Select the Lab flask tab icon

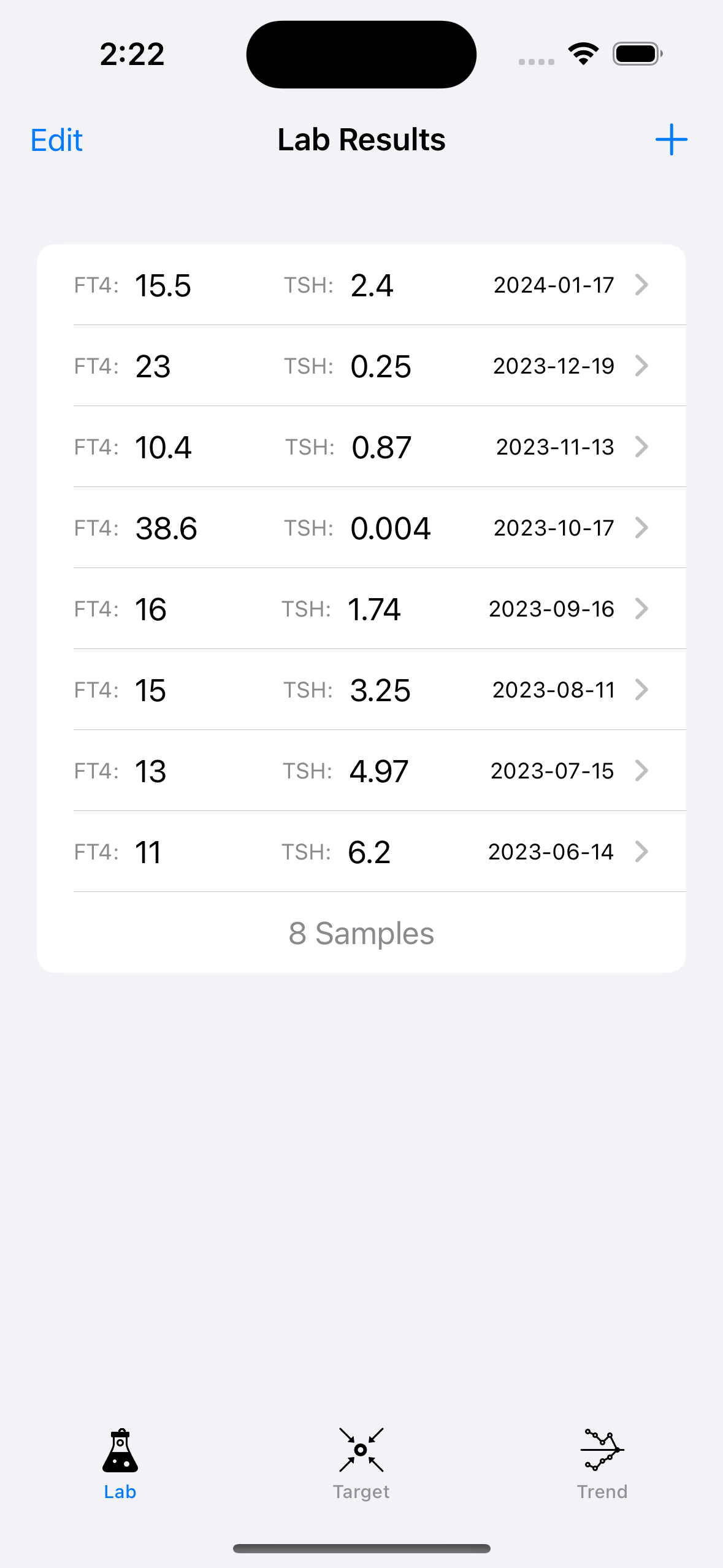[x=120, y=1450]
